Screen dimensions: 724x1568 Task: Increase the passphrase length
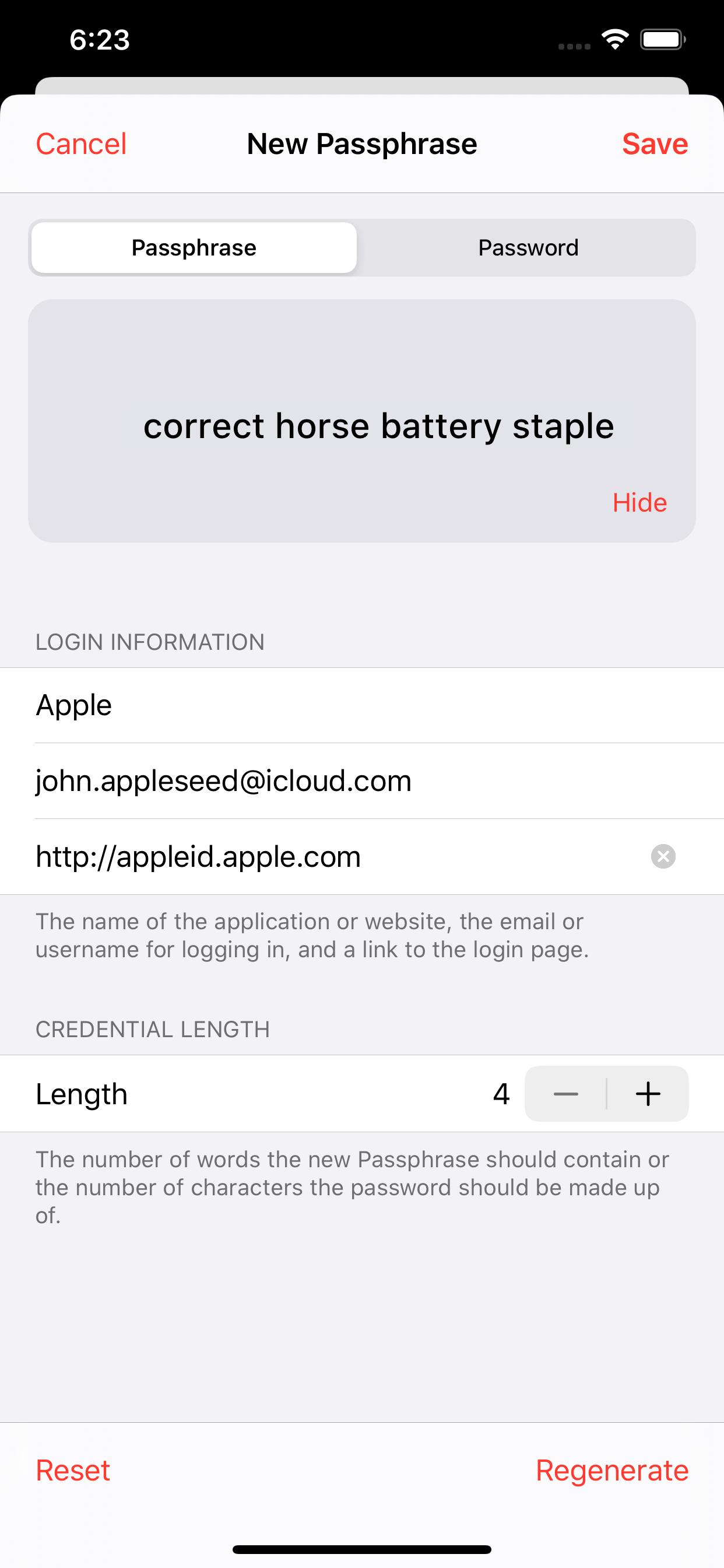point(648,1094)
